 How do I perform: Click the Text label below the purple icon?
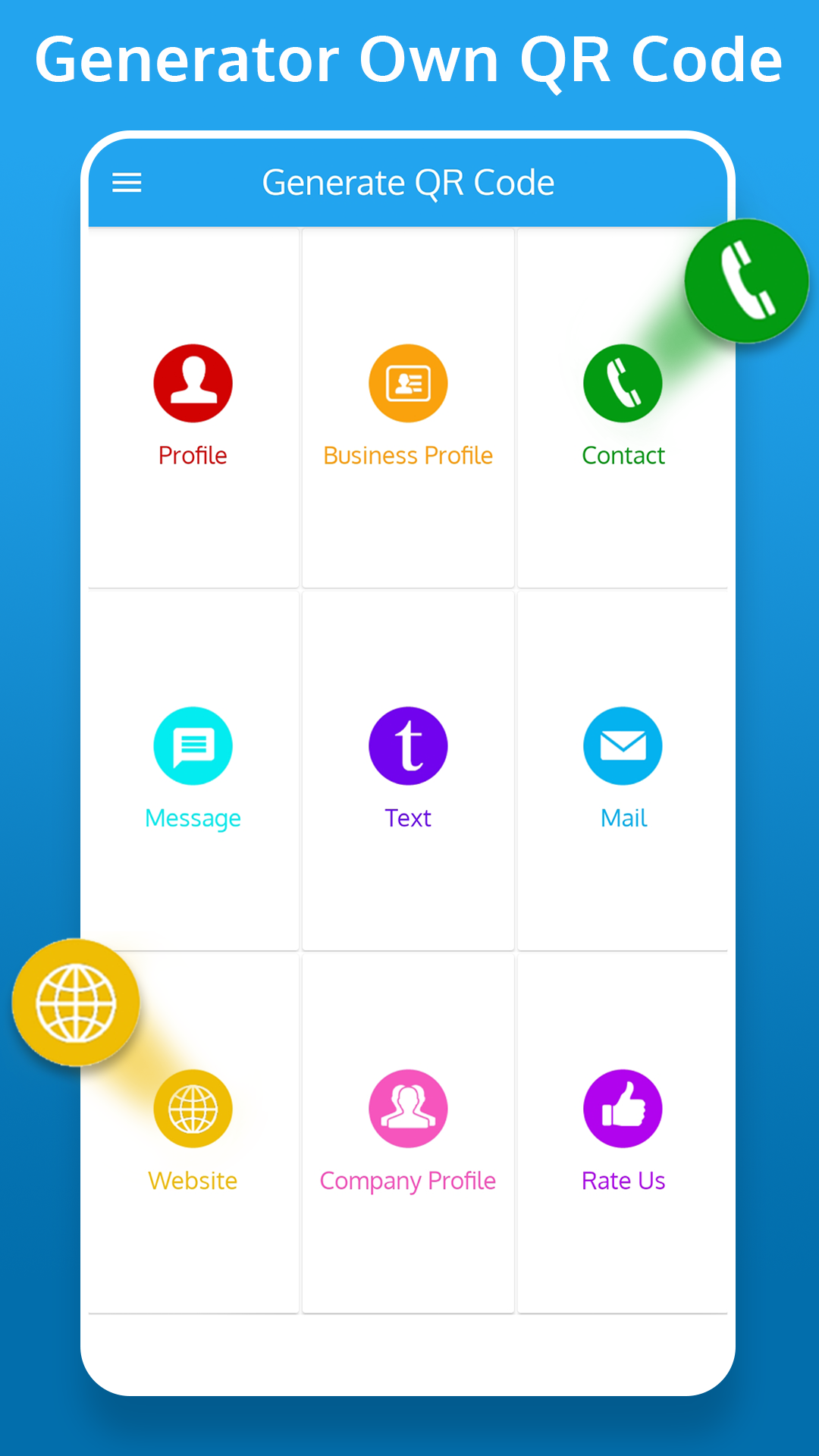(408, 817)
